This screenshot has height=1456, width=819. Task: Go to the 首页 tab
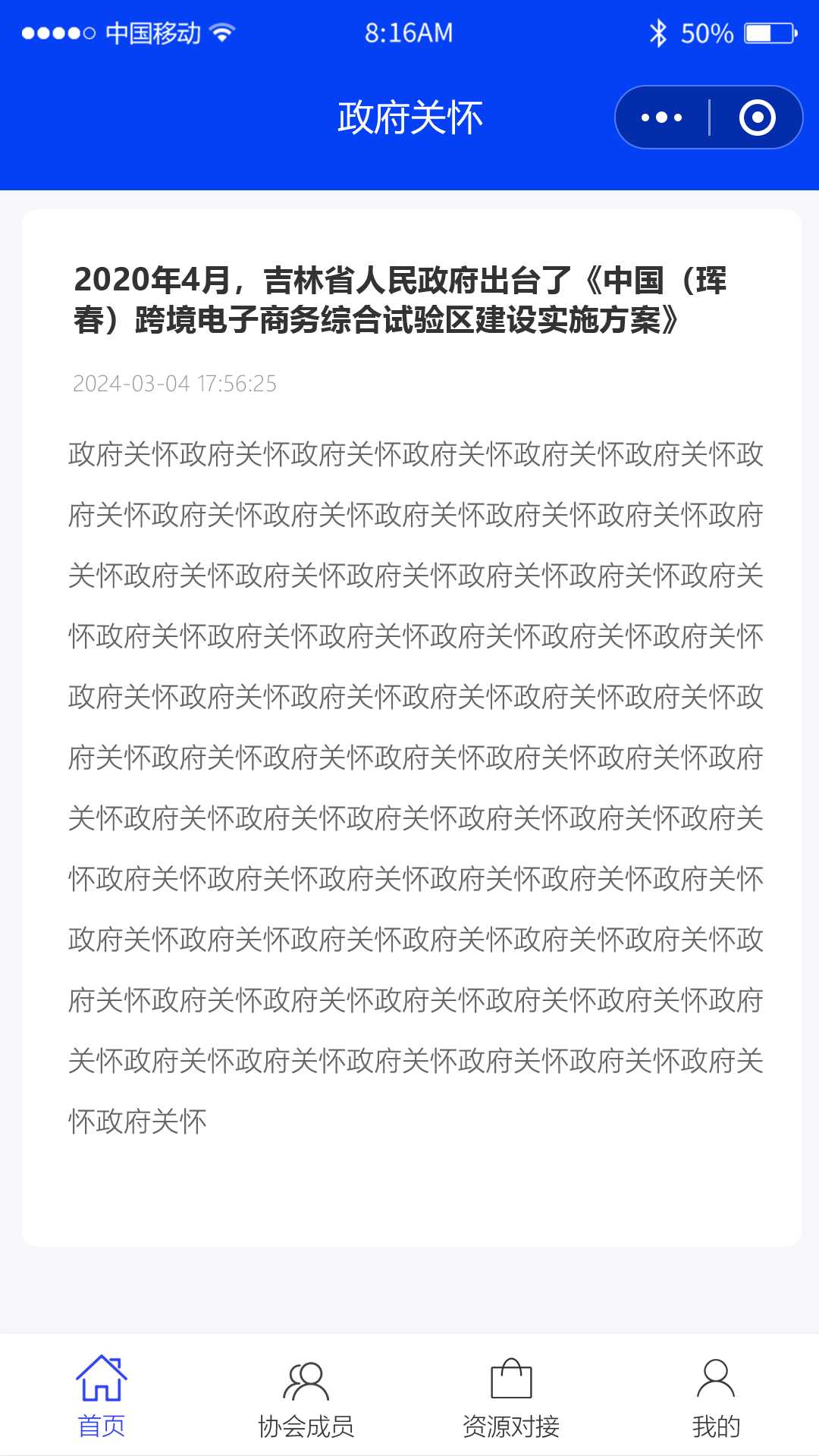coord(102,1397)
